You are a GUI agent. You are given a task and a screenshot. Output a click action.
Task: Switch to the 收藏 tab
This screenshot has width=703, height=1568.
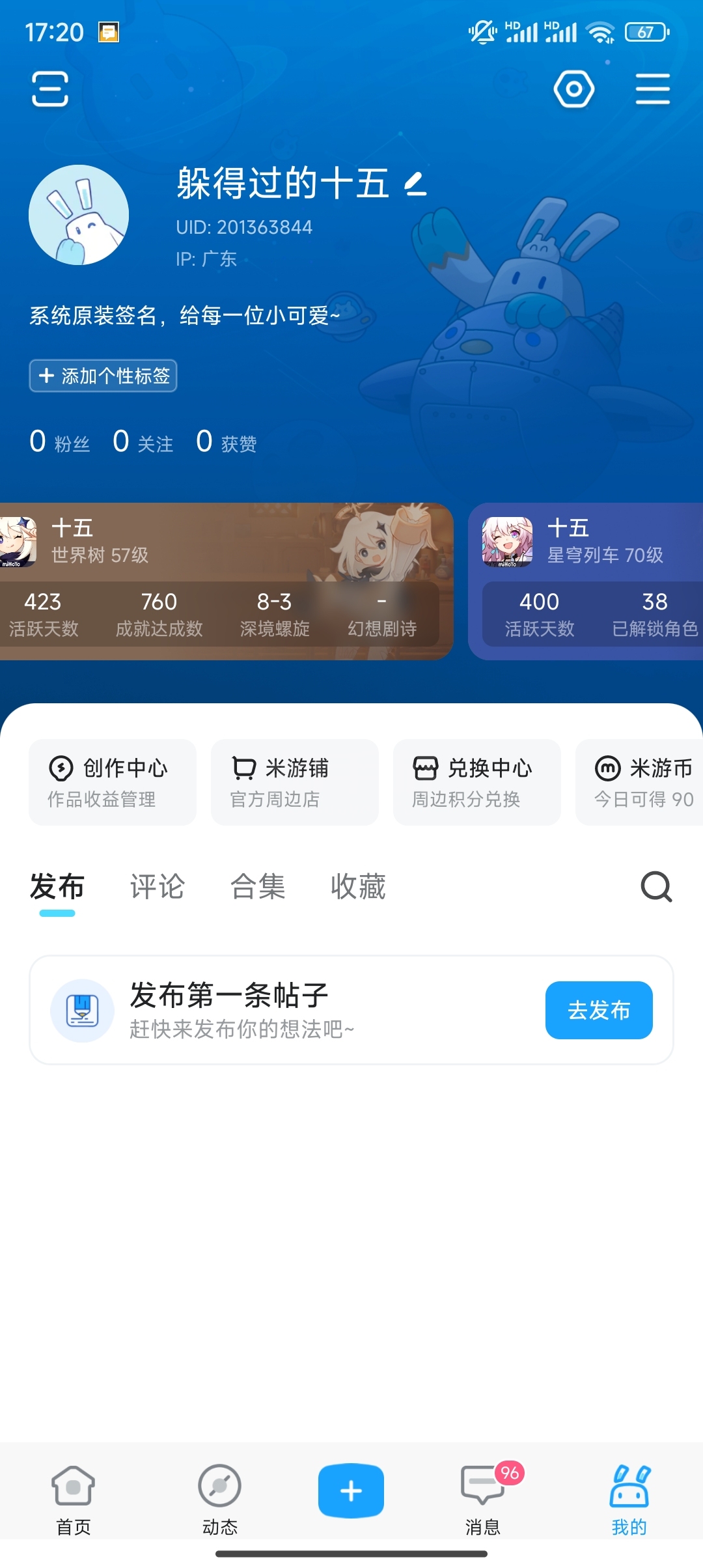click(358, 886)
